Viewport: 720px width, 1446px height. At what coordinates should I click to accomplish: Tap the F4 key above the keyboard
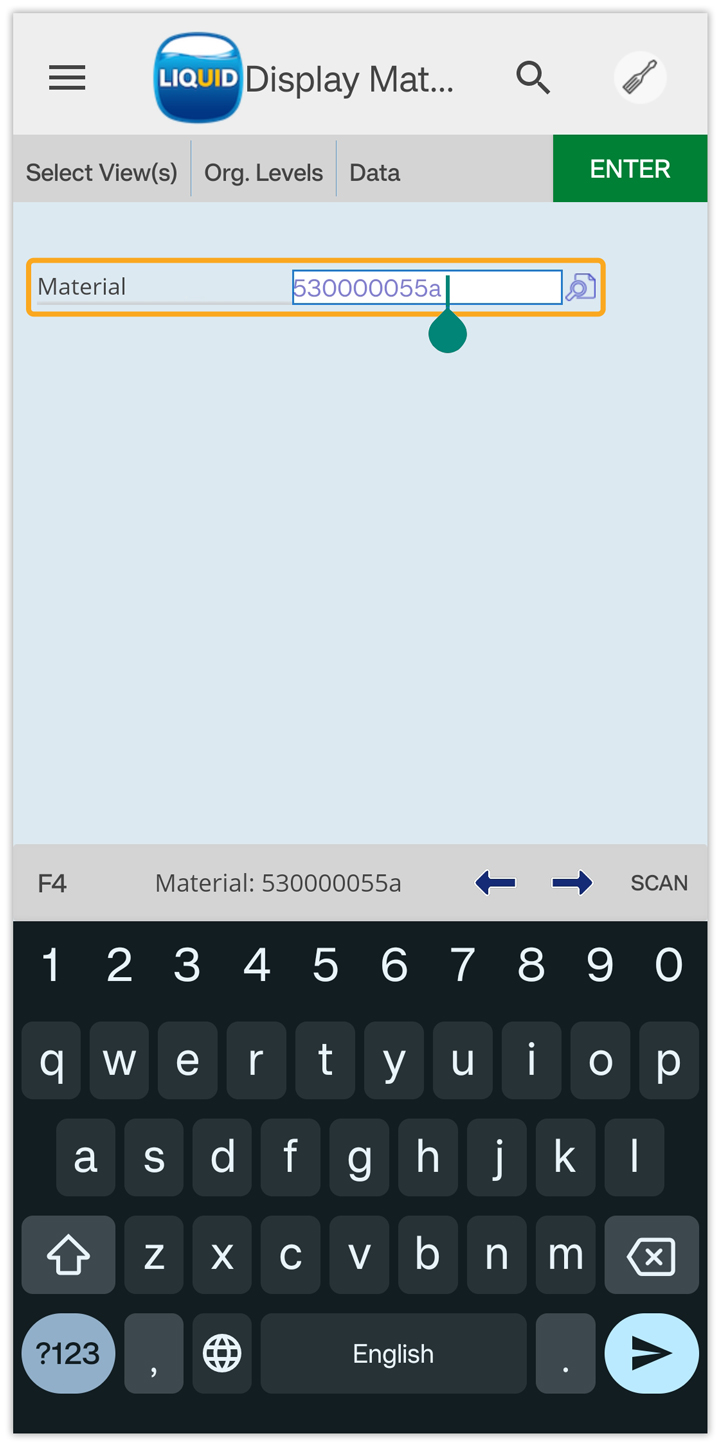point(52,883)
